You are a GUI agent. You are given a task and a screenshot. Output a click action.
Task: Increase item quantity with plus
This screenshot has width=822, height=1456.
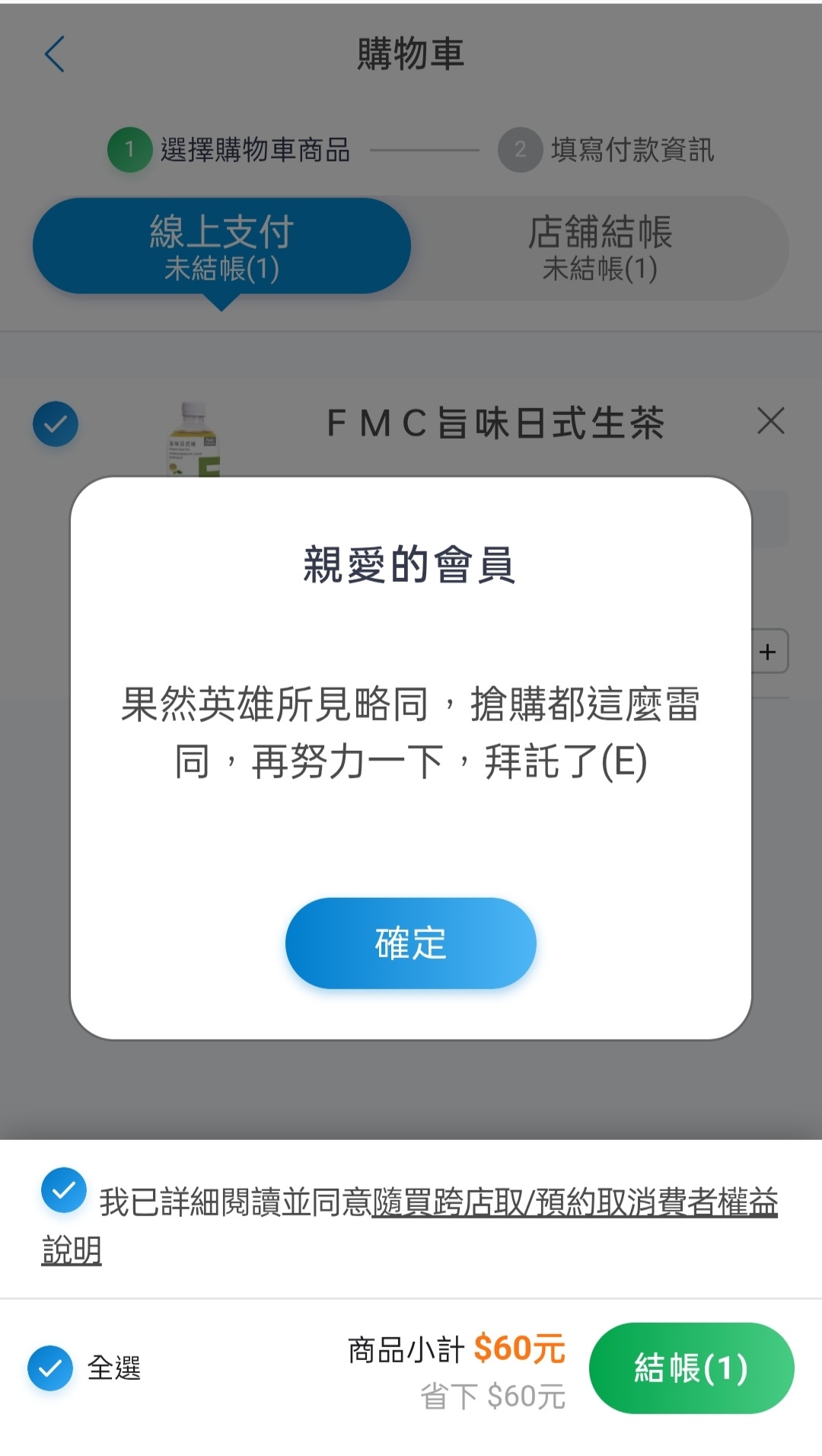[x=769, y=652]
